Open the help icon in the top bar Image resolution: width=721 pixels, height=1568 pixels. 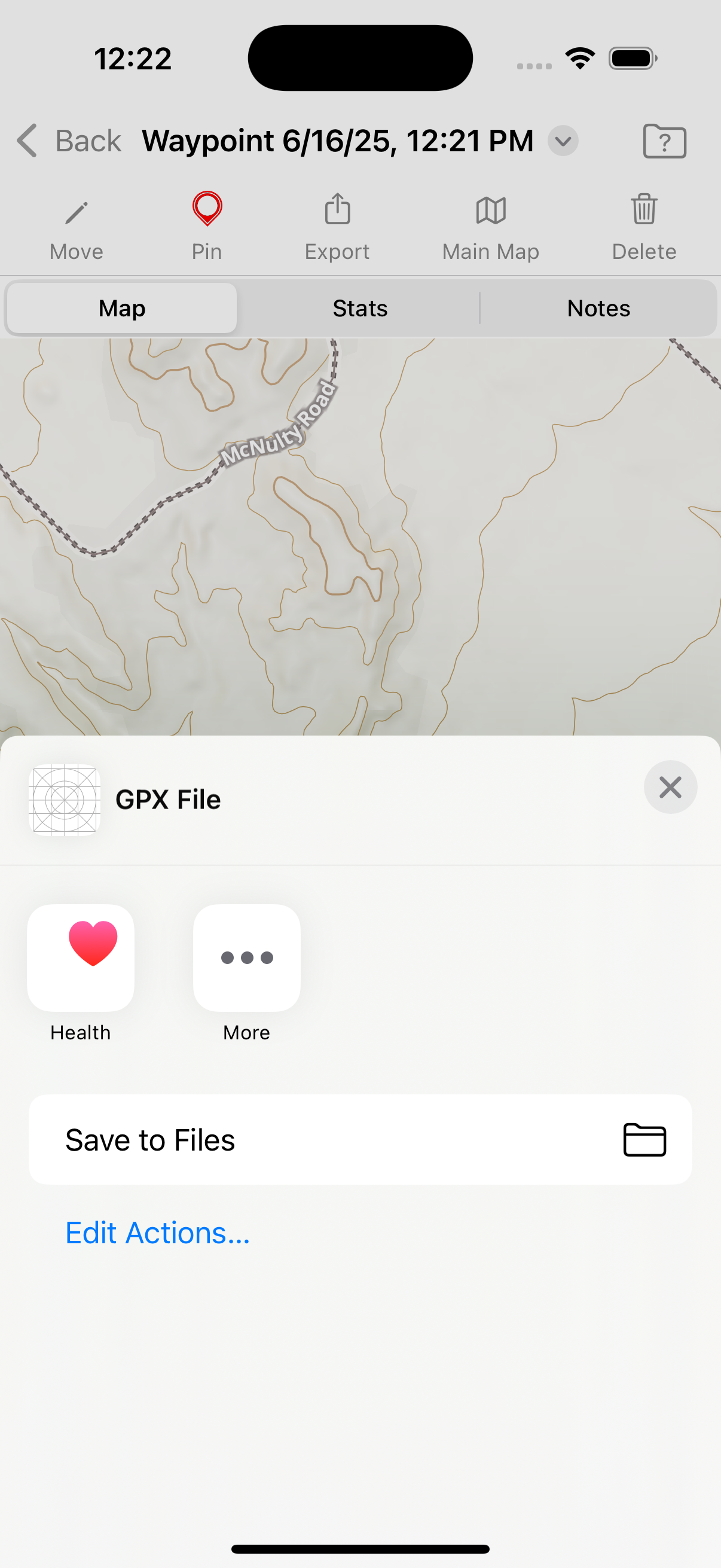[x=664, y=141]
